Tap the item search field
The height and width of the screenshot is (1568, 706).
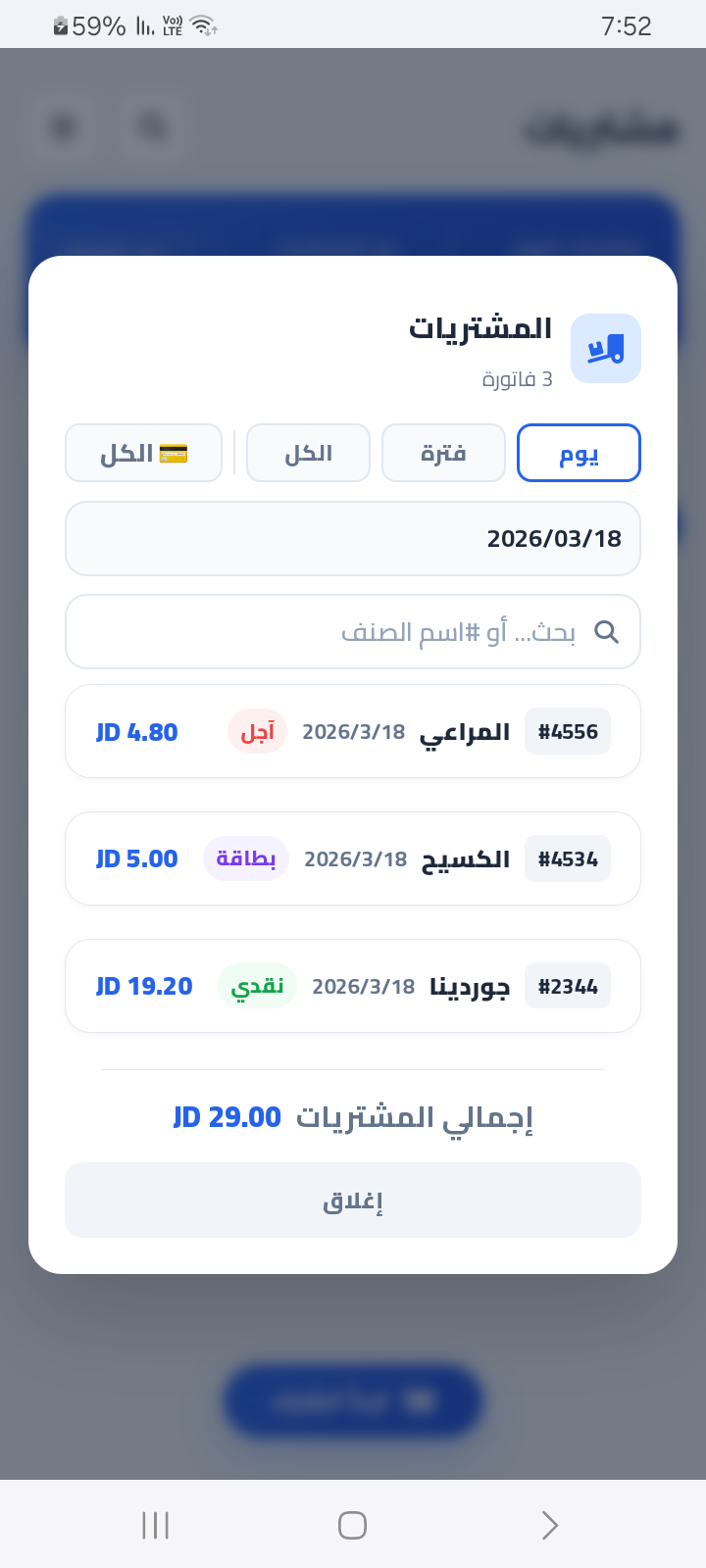click(353, 632)
